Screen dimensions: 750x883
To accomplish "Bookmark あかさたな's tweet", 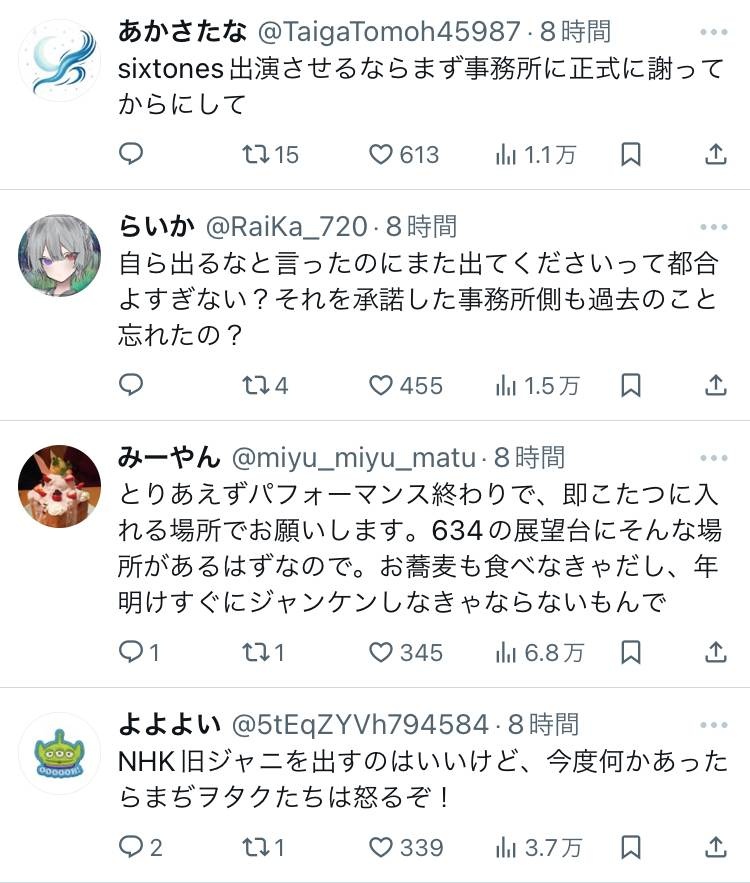I will coord(631,154).
